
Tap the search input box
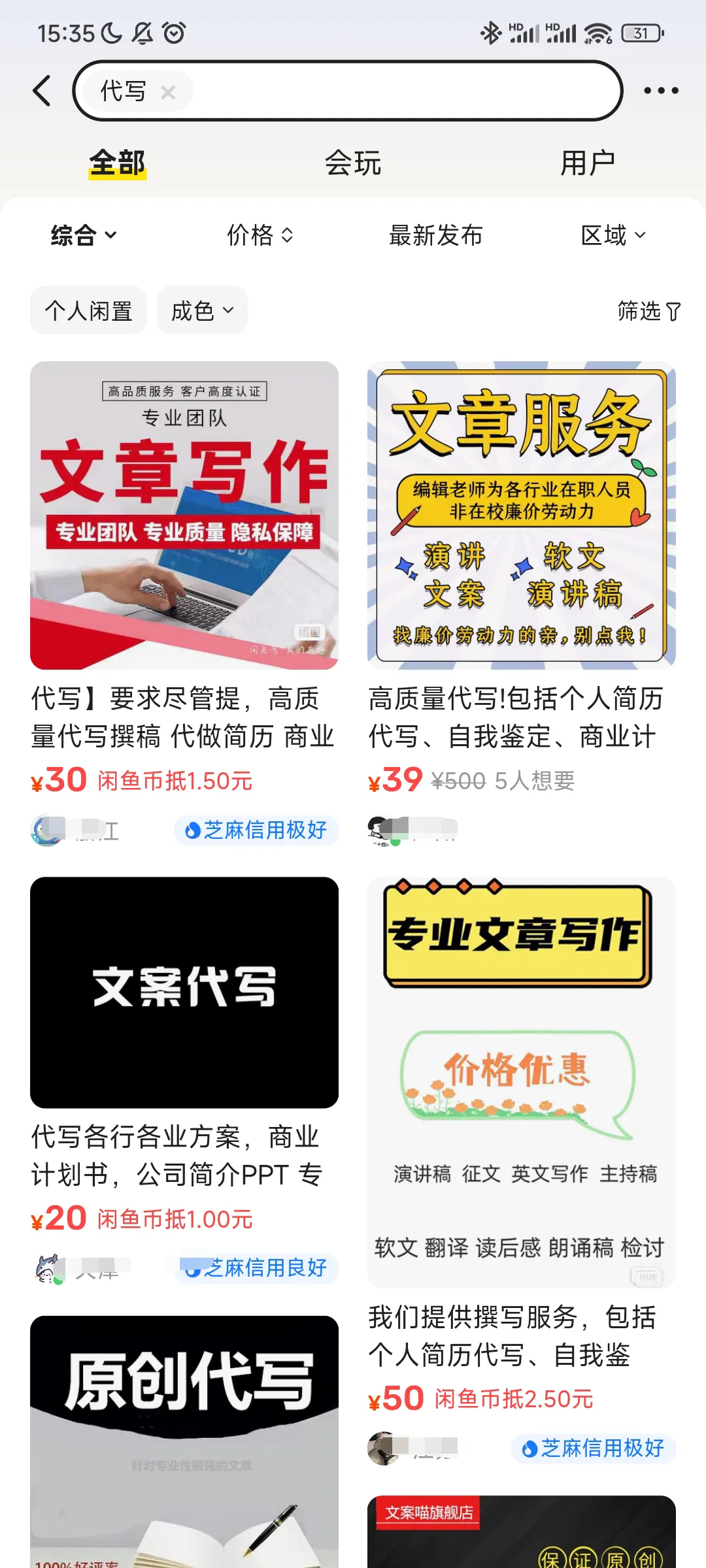405,91
